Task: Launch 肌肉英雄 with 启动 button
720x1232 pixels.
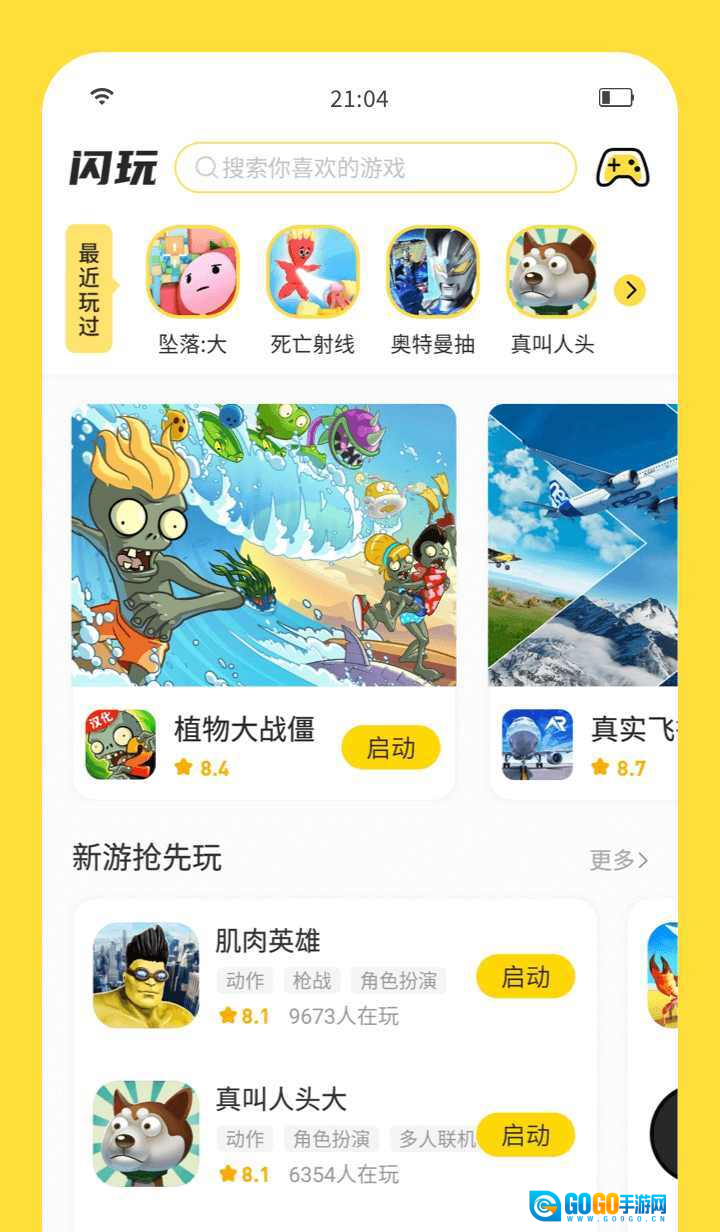Action: click(x=526, y=977)
